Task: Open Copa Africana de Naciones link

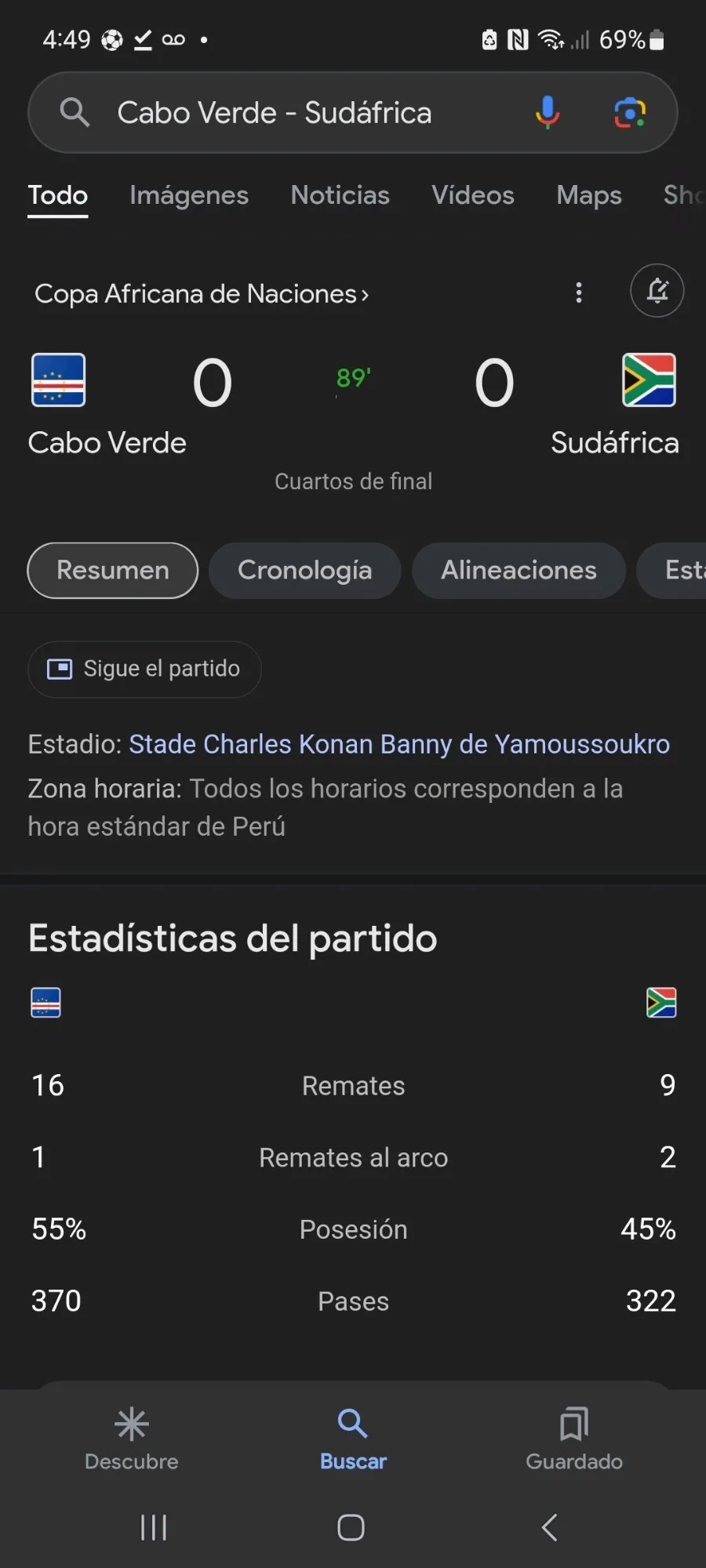Action: point(202,294)
